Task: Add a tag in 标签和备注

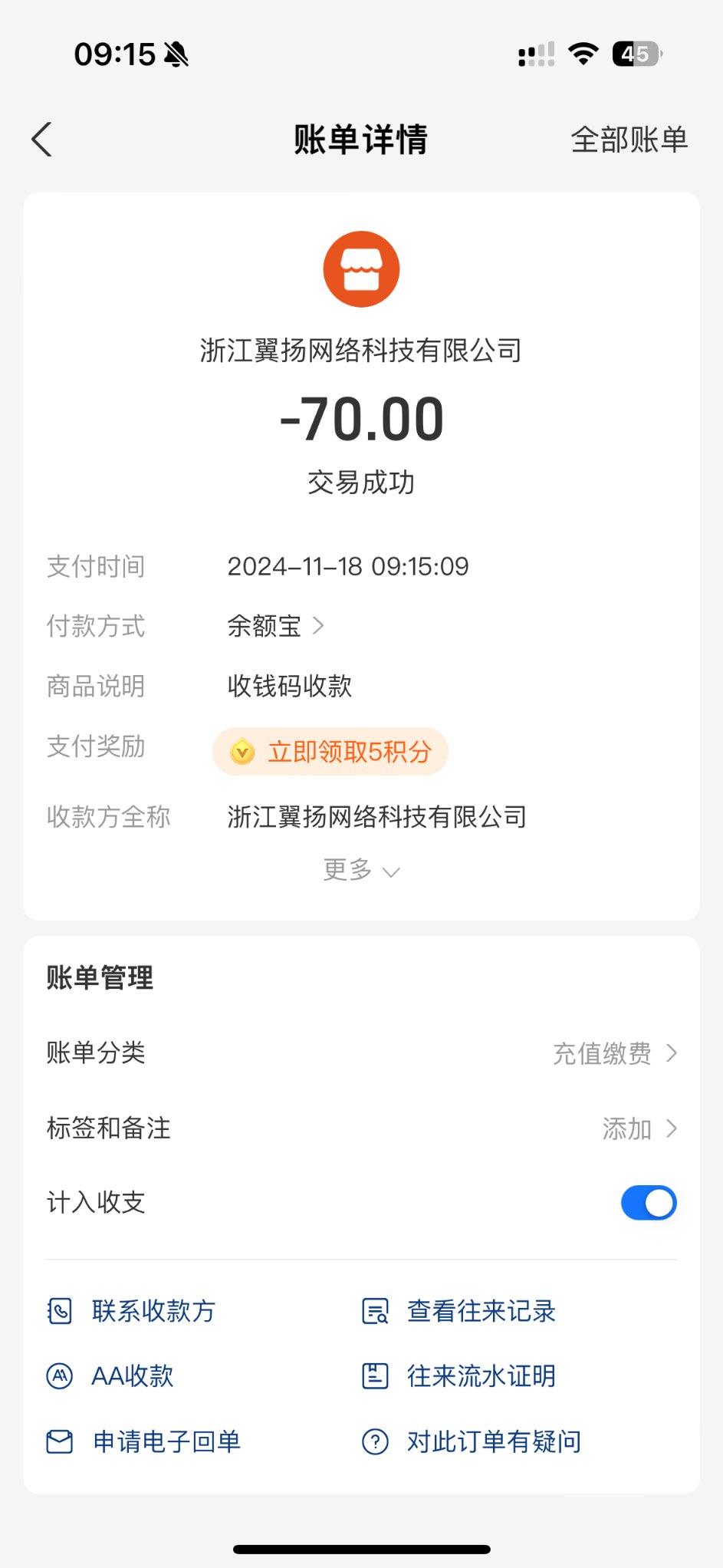Action: pyautogui.click(x=639, y=1128)
